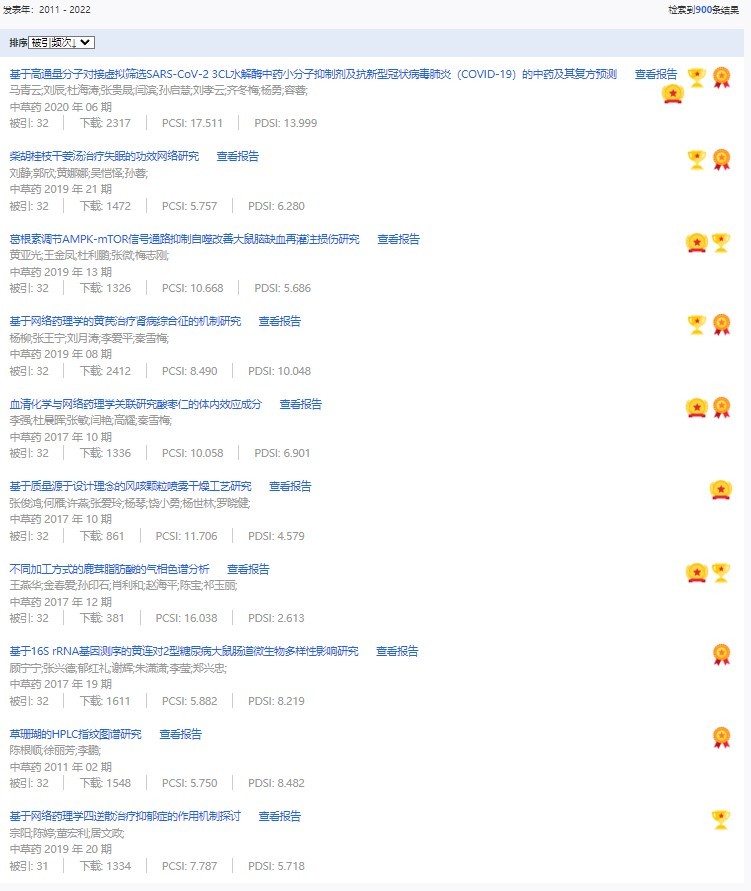View report for 草珊瑚 HPLC article
Screen dimensions: 751x891
[x=180, y=735]
